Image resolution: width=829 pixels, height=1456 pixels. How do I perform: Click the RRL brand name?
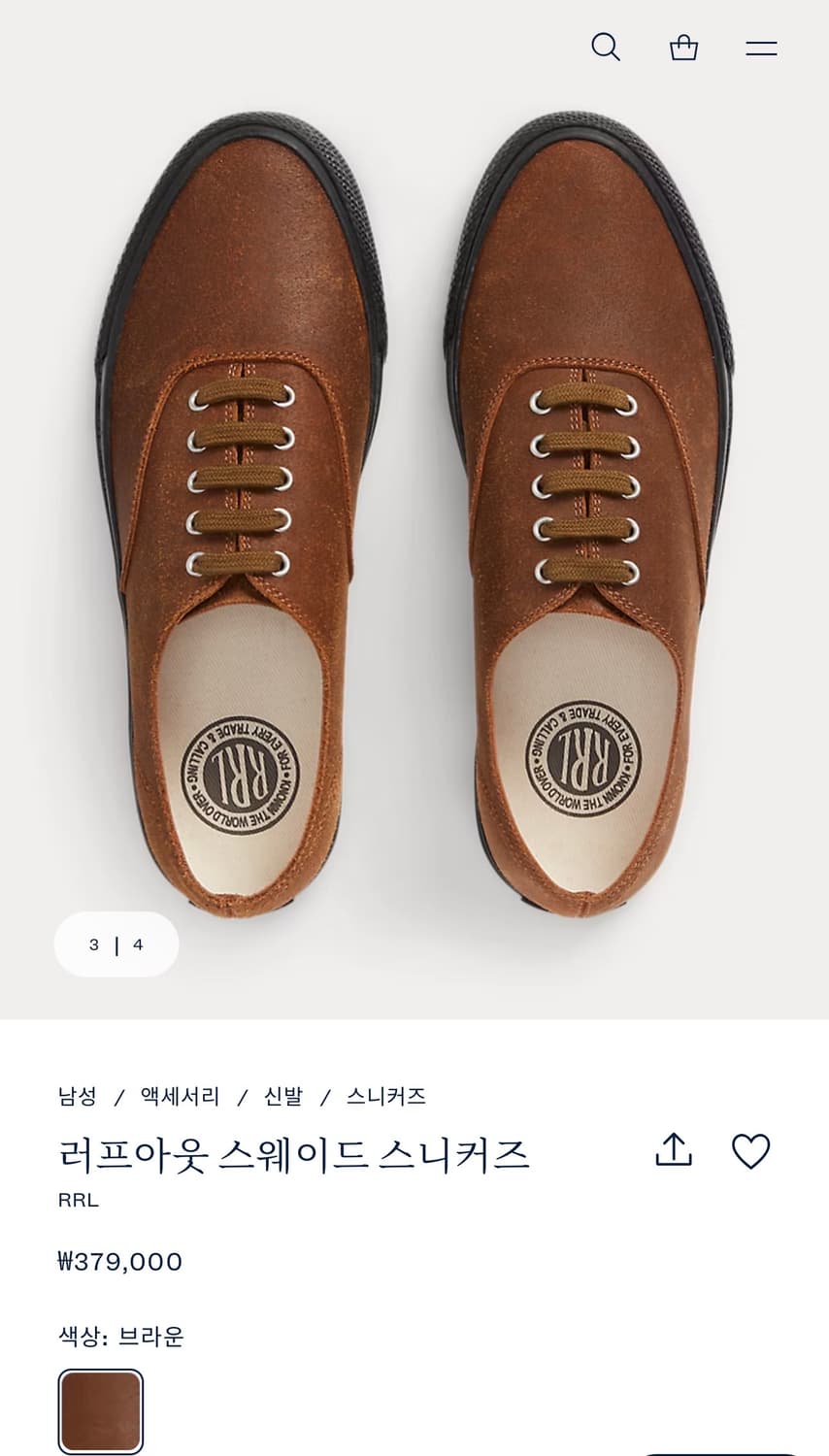click(x=76, y=1199)
